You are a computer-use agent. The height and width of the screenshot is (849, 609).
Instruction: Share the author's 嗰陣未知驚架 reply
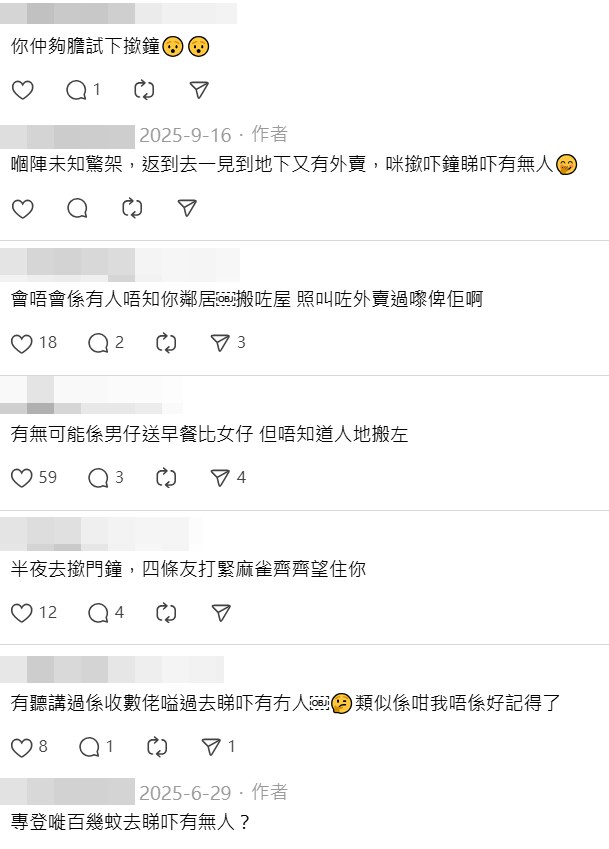186,208
